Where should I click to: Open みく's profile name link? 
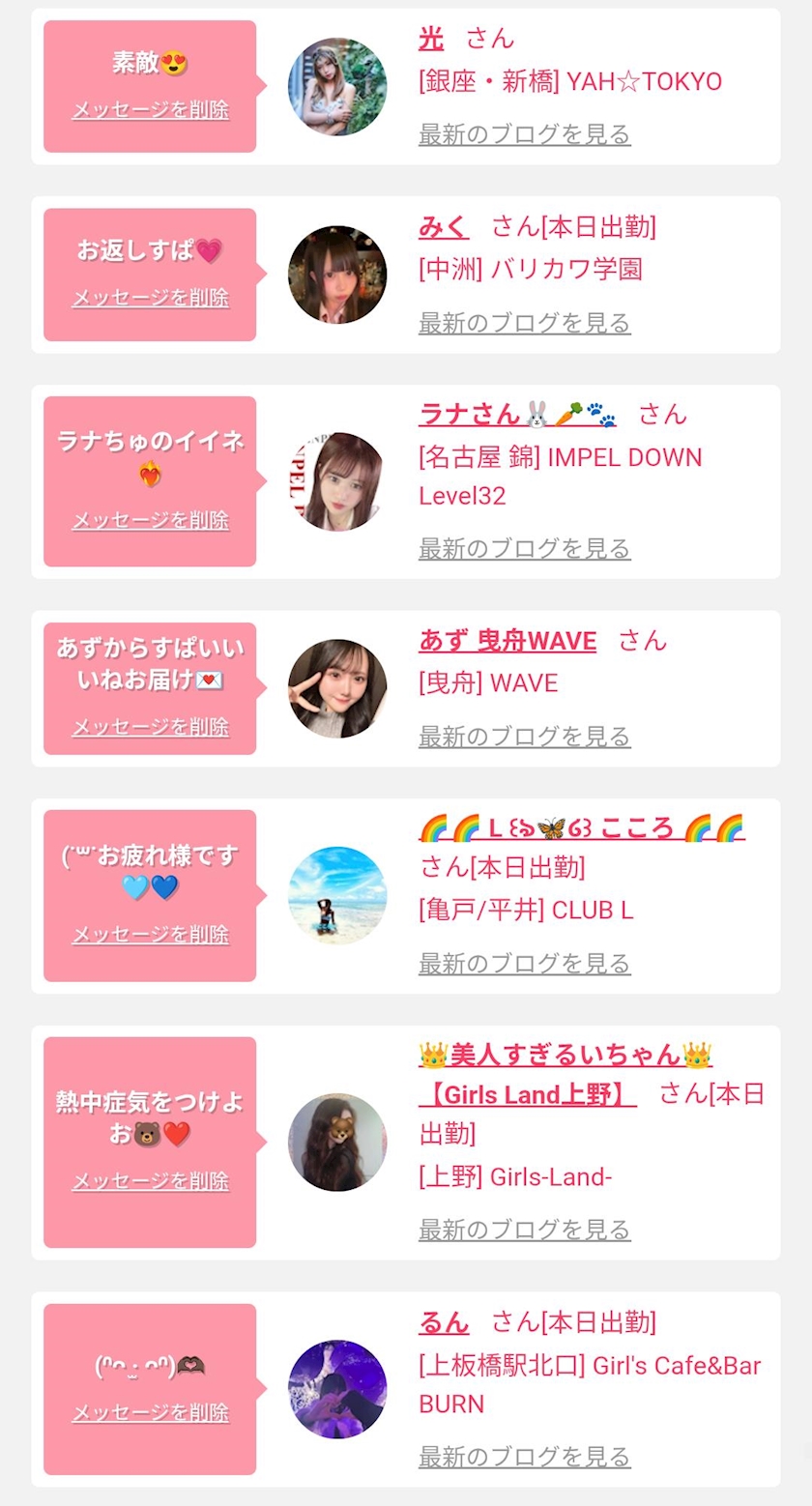point(444,227)
